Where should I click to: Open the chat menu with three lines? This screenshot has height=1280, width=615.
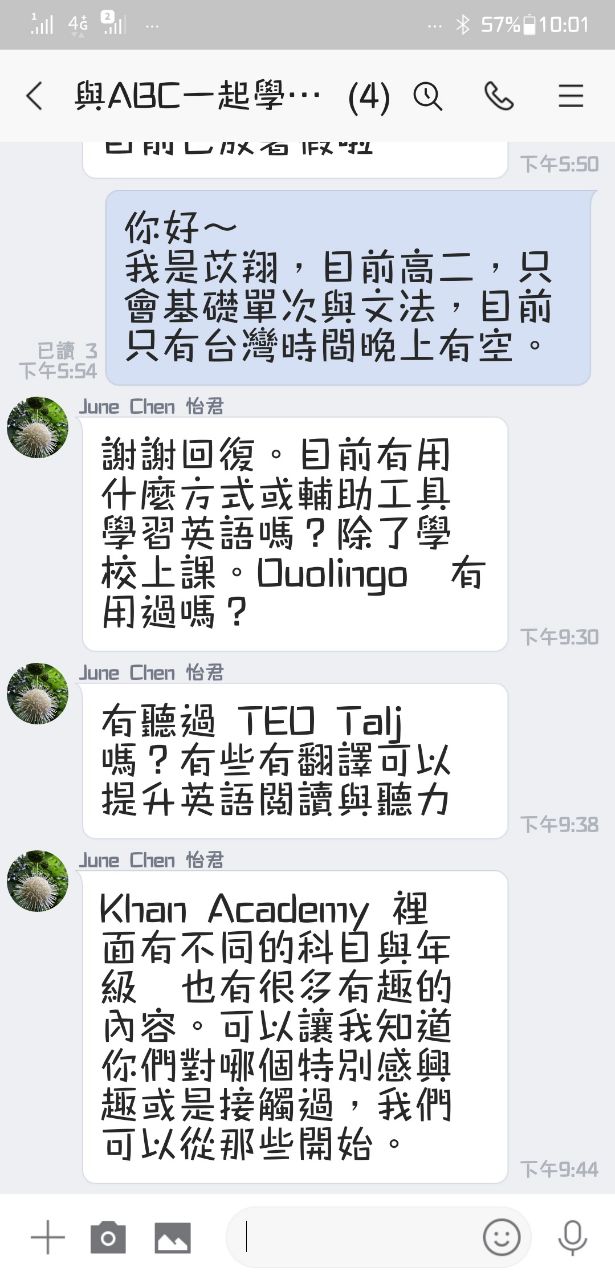pyautogui.click(x=570, y=96)
